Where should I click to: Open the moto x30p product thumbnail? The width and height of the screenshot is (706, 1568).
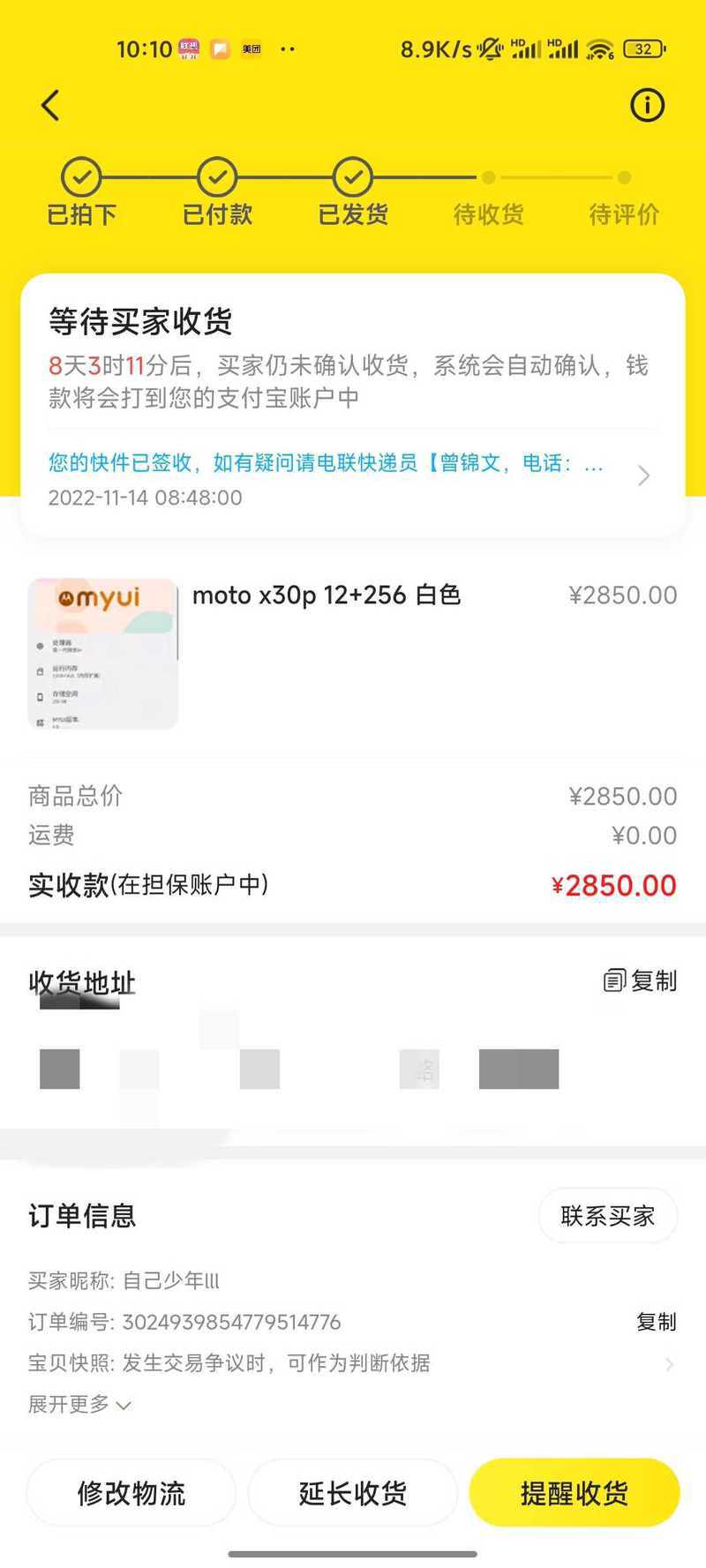102,653
